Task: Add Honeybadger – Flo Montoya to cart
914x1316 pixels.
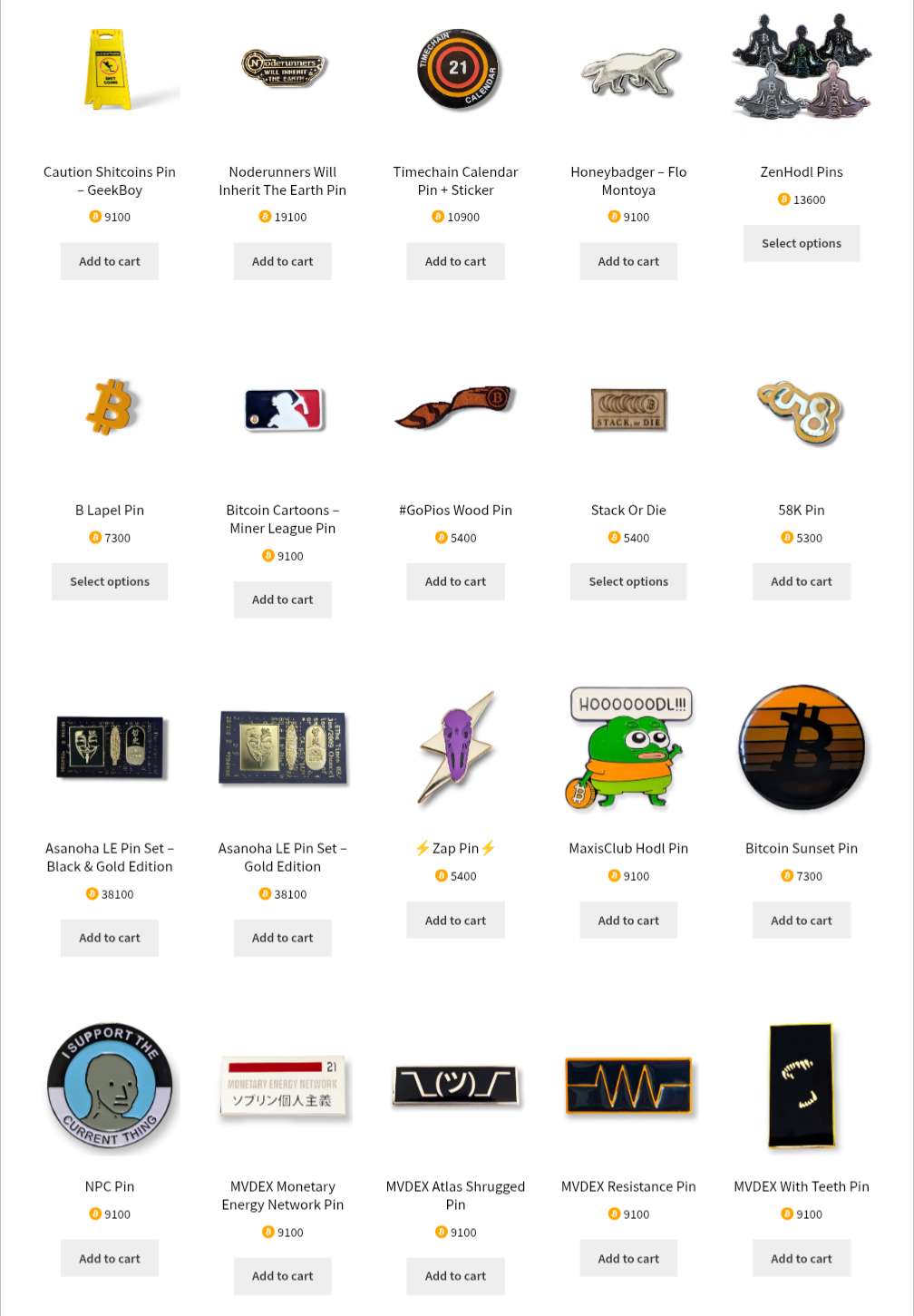Action: tap(628, 261)
